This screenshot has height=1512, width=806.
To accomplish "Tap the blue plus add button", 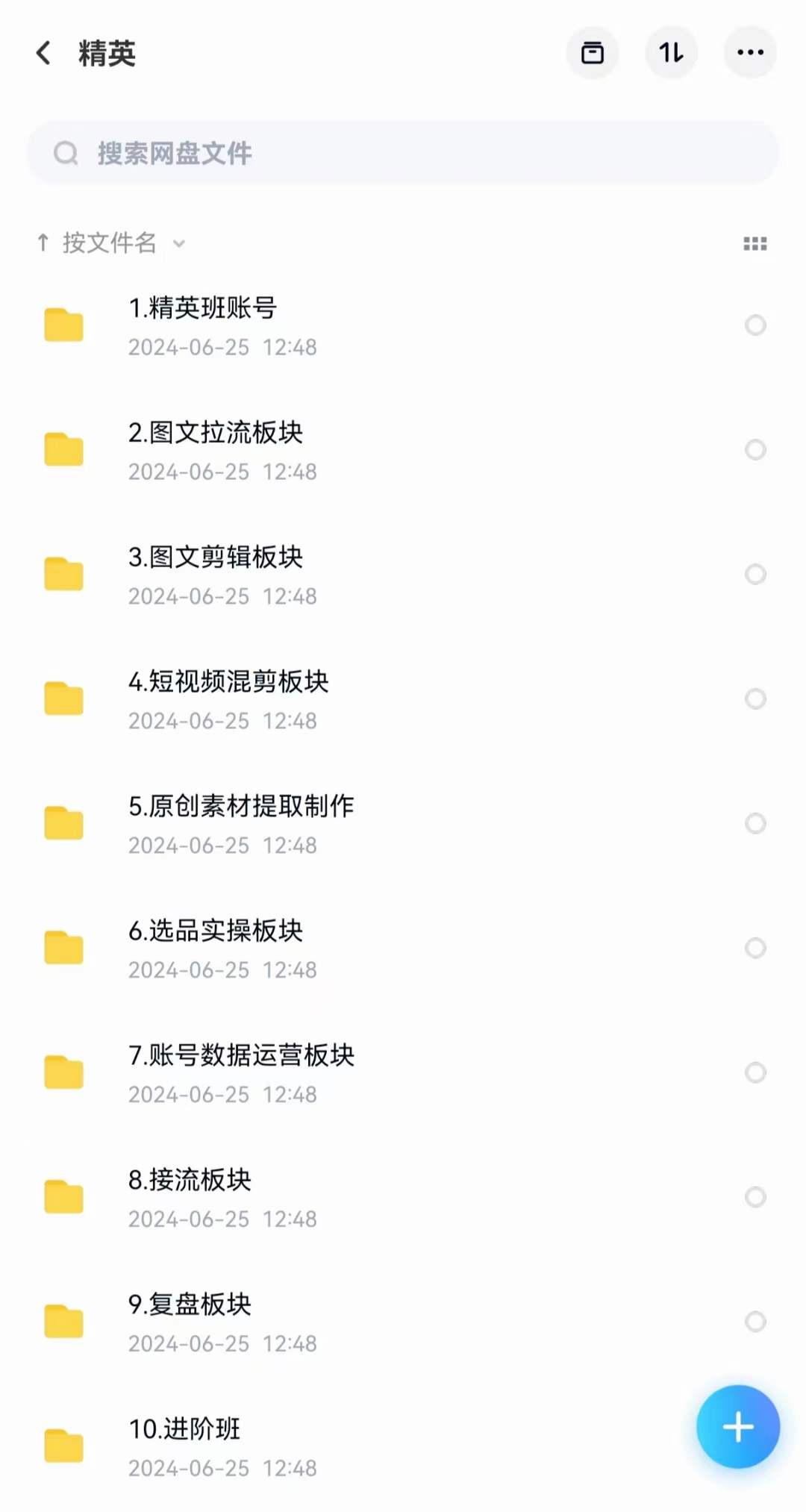I will (x=738, y=1427).
